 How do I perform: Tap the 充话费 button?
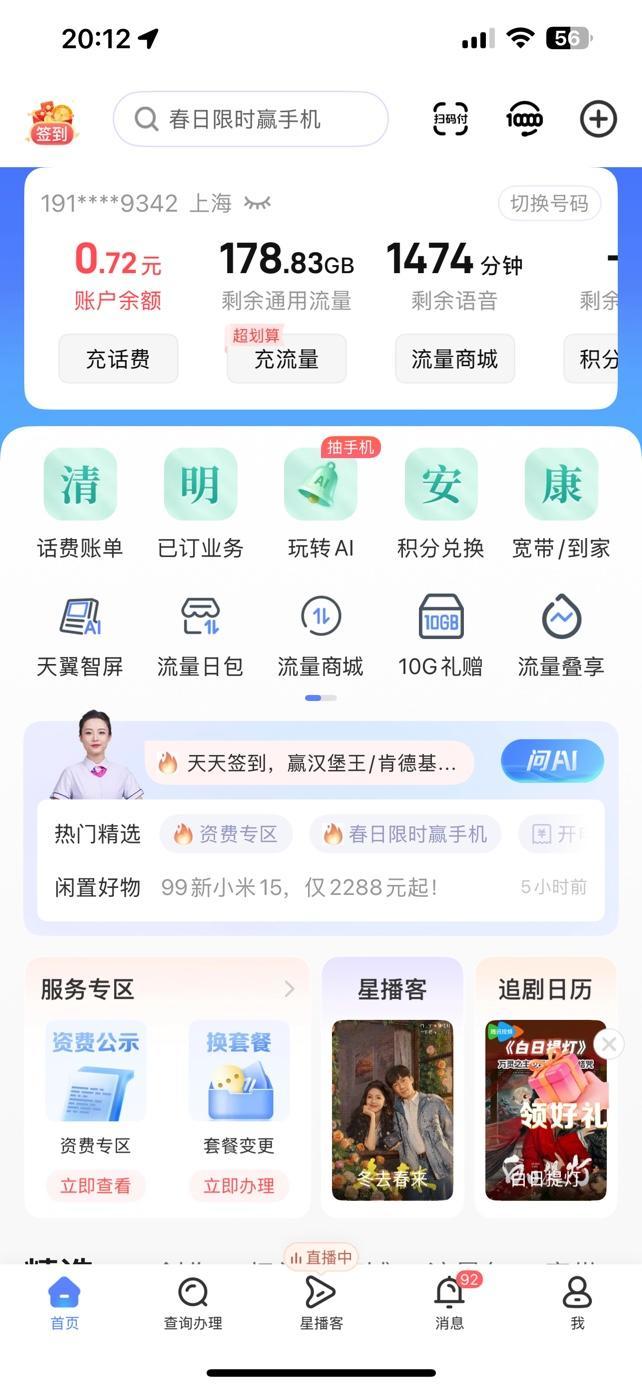[x=118, y=359]
